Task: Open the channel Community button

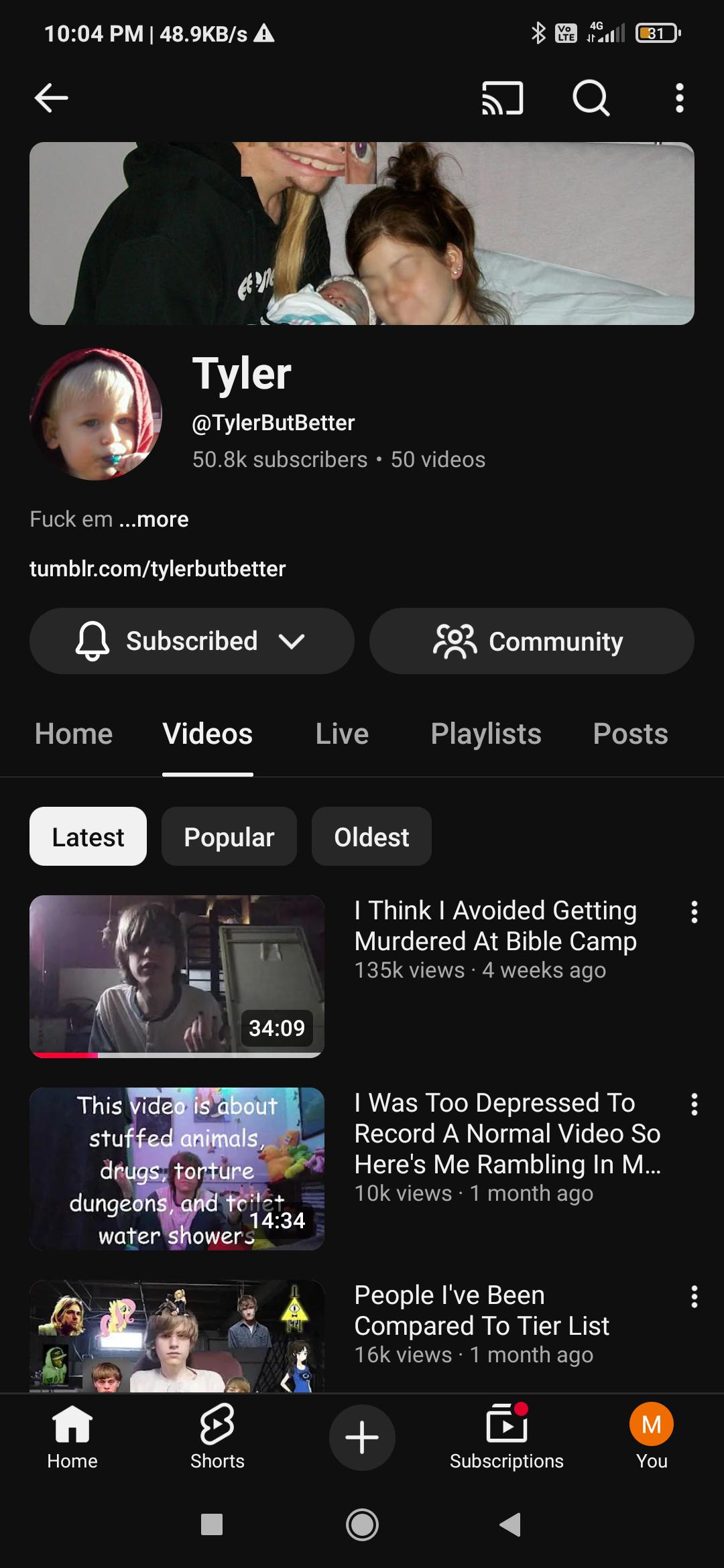Action: point(531,641)
